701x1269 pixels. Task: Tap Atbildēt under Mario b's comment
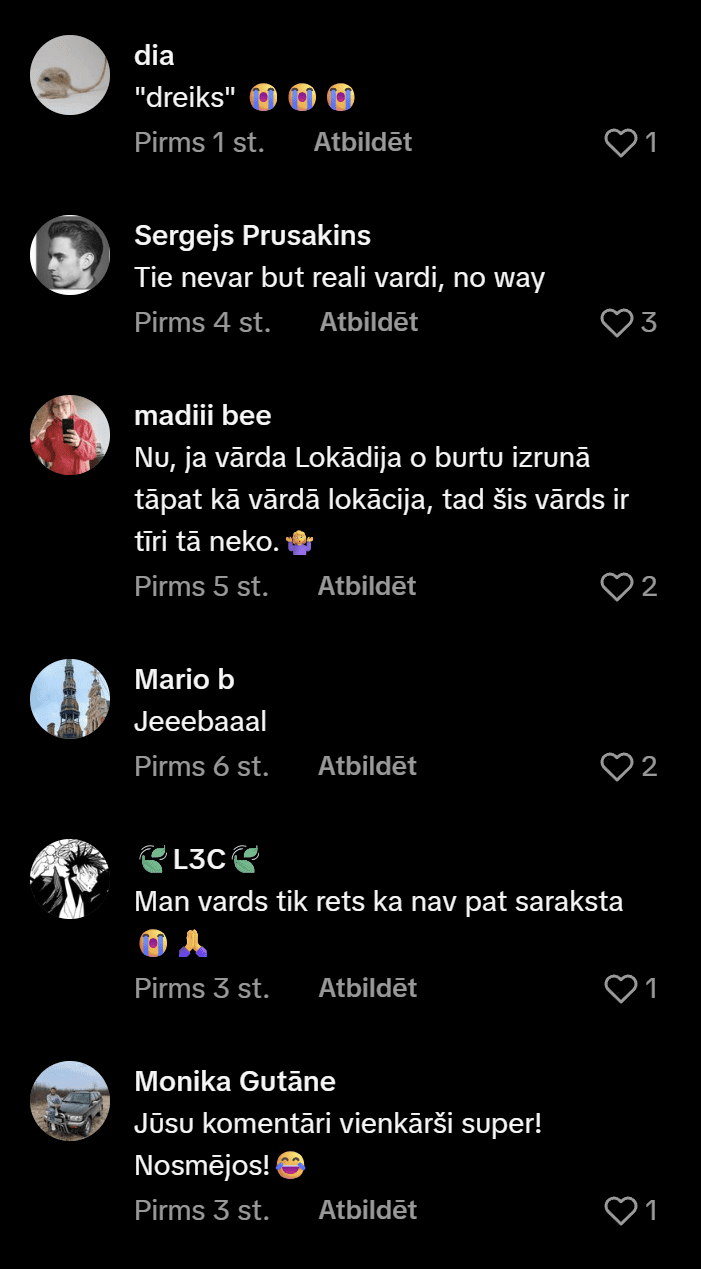click(366, 767)
